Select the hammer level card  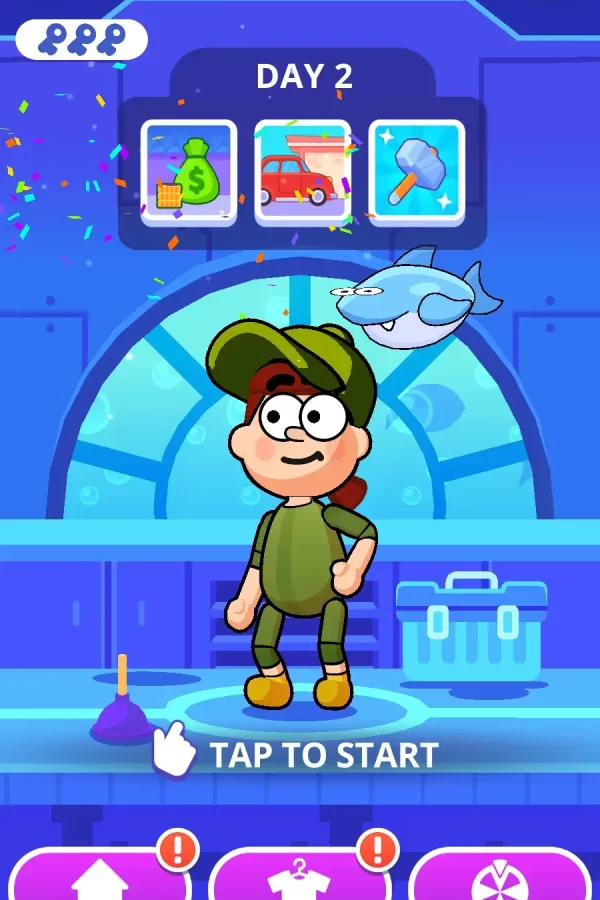pos(416,171)
